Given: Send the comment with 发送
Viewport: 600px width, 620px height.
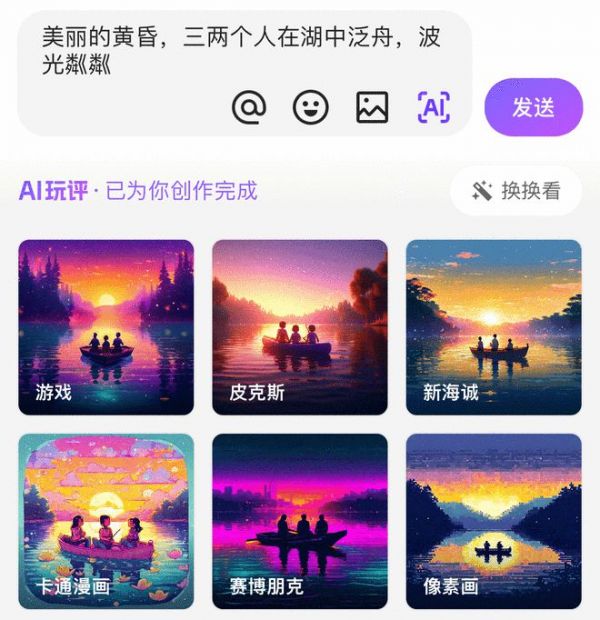Looking at the screenshot, I should click(x=533, y=107).
